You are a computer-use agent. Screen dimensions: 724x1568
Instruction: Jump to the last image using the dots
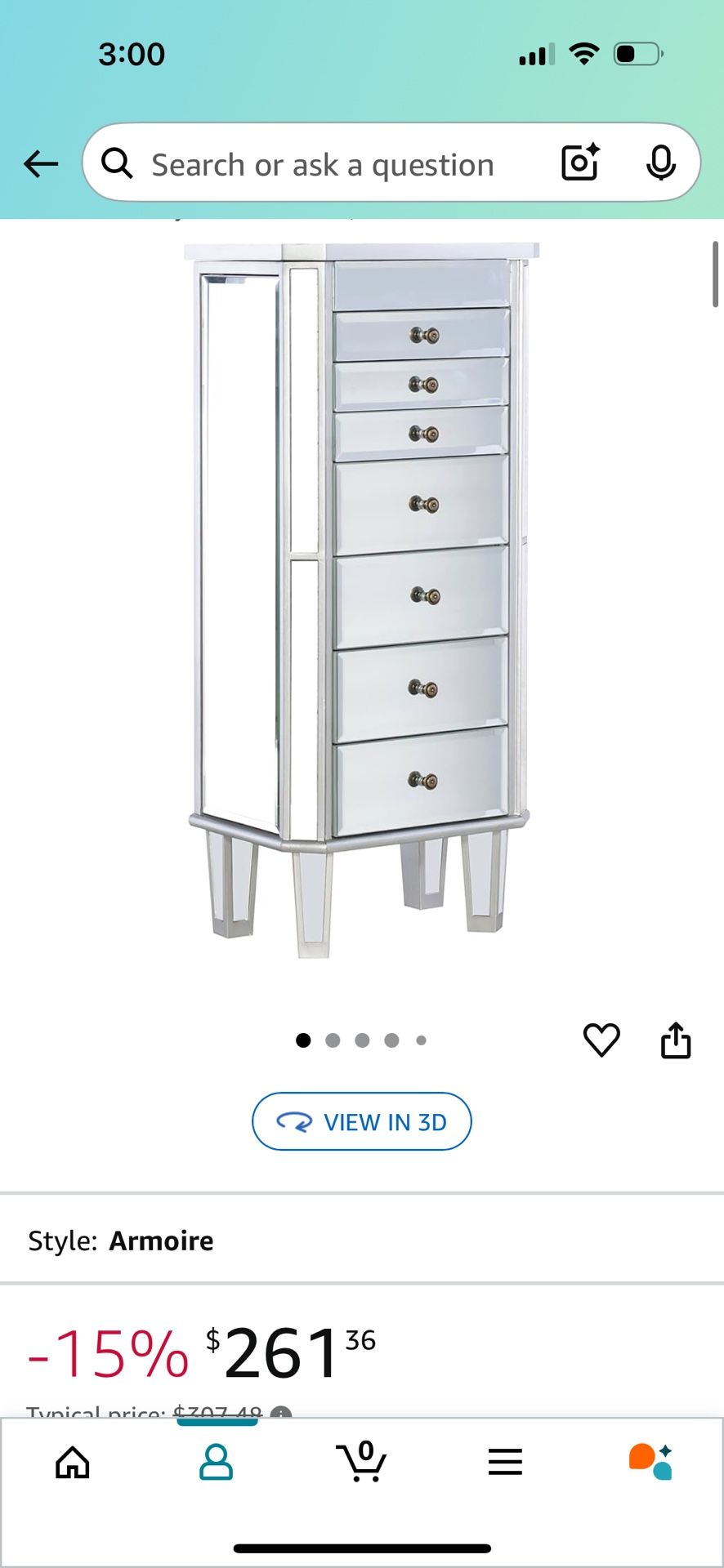coord(422,1039)
